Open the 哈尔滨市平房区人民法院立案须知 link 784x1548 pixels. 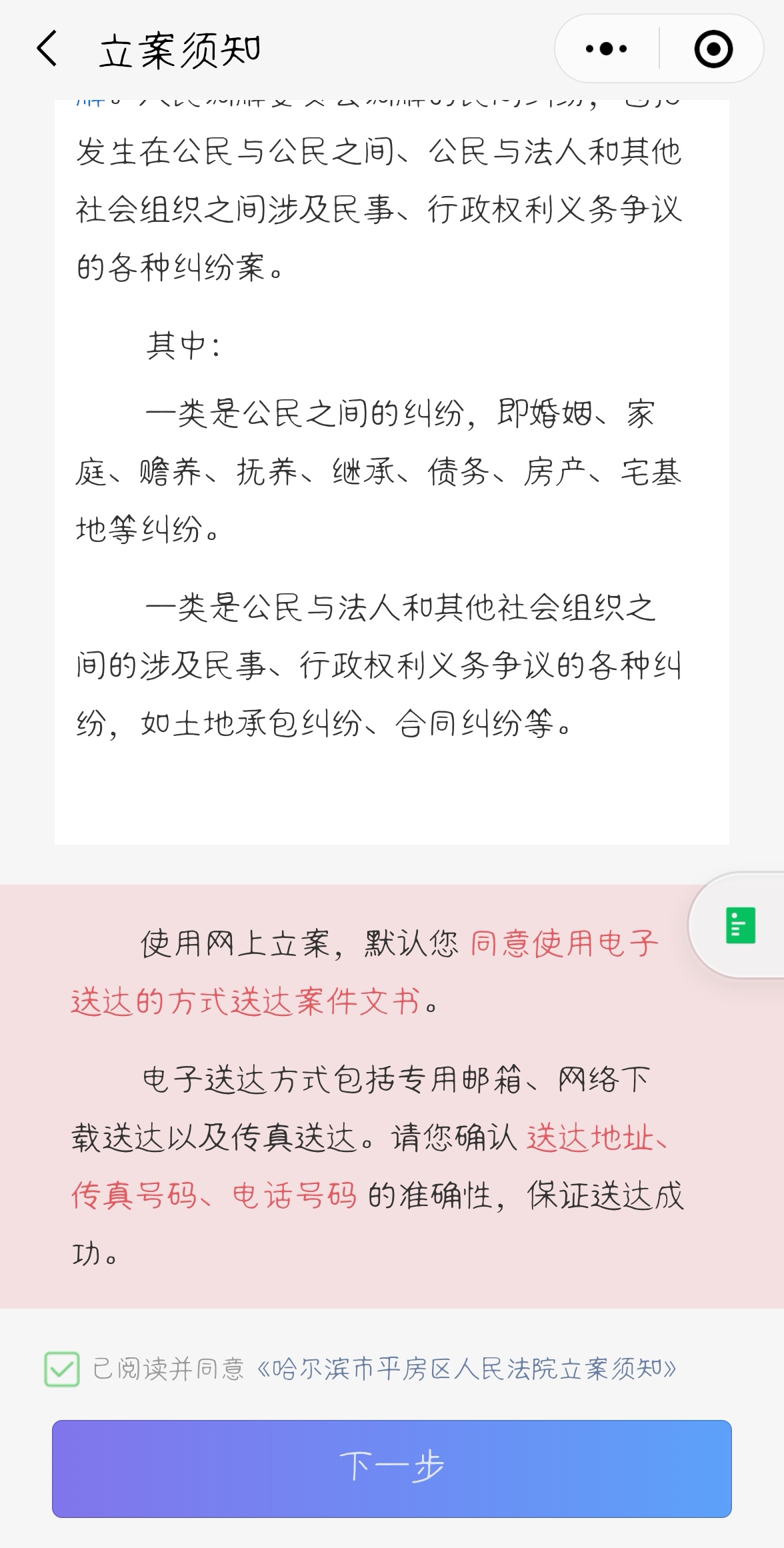[467, 1369]
